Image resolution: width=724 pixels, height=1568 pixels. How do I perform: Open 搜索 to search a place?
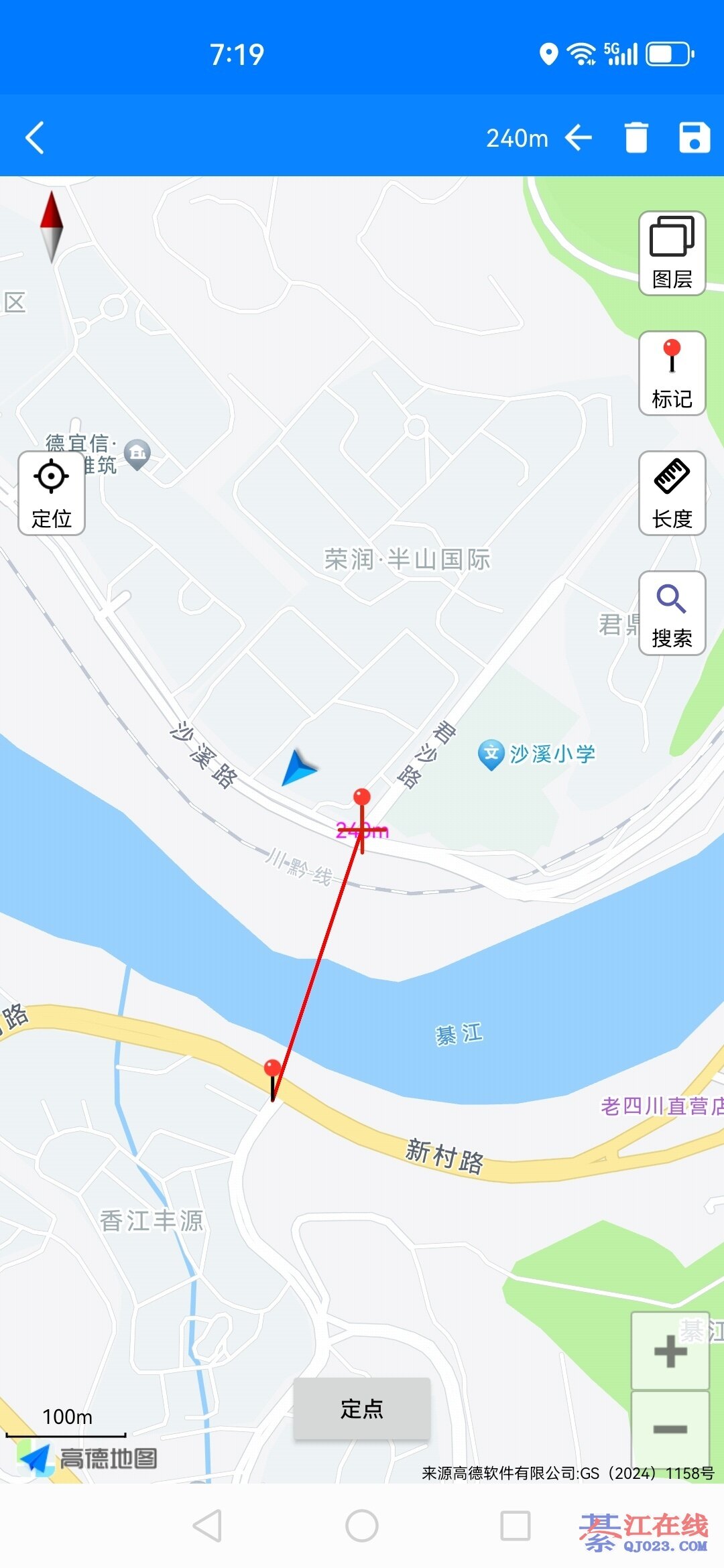[672, 613]
